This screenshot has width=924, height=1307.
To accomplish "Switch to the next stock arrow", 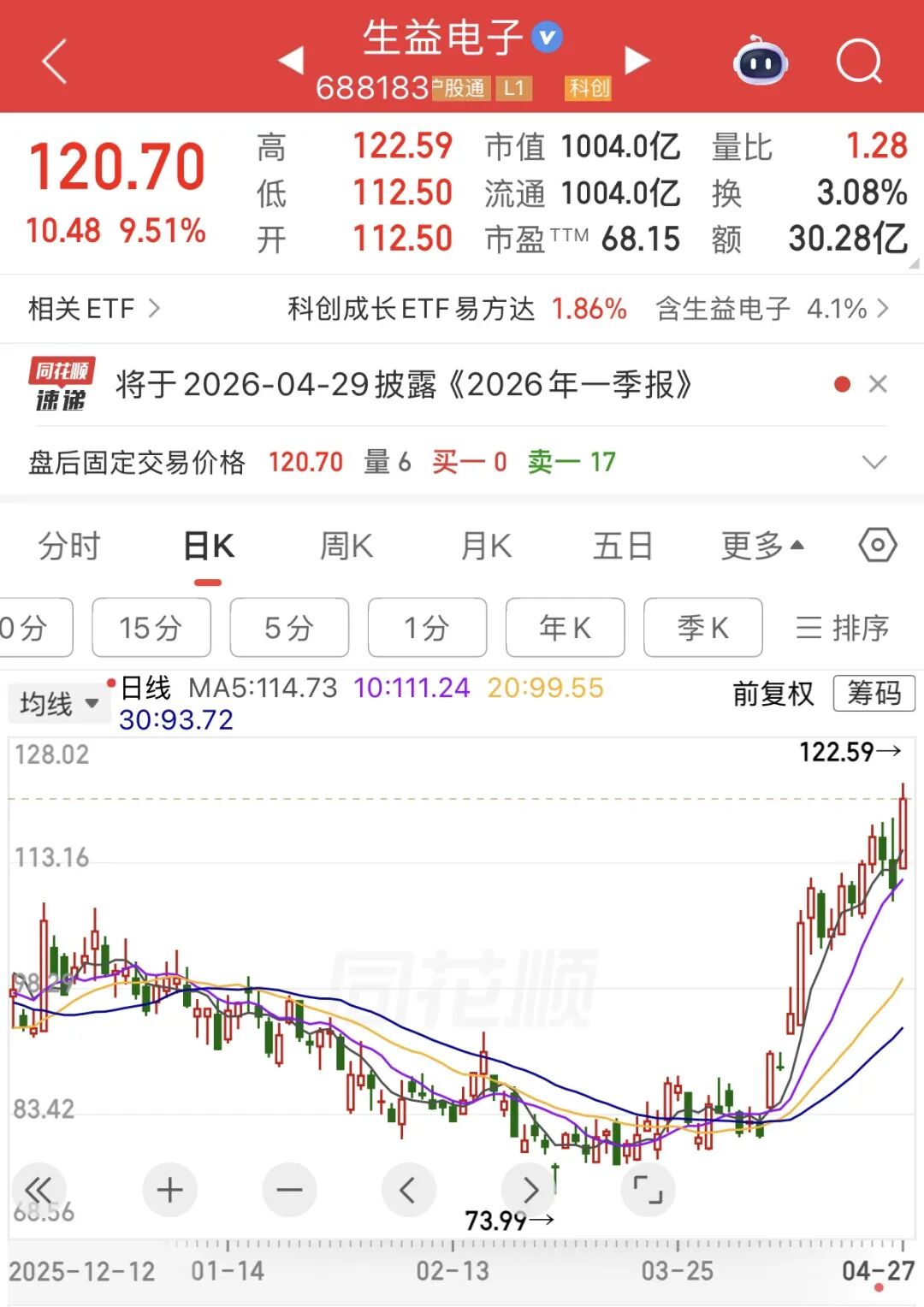I will 637,61.
